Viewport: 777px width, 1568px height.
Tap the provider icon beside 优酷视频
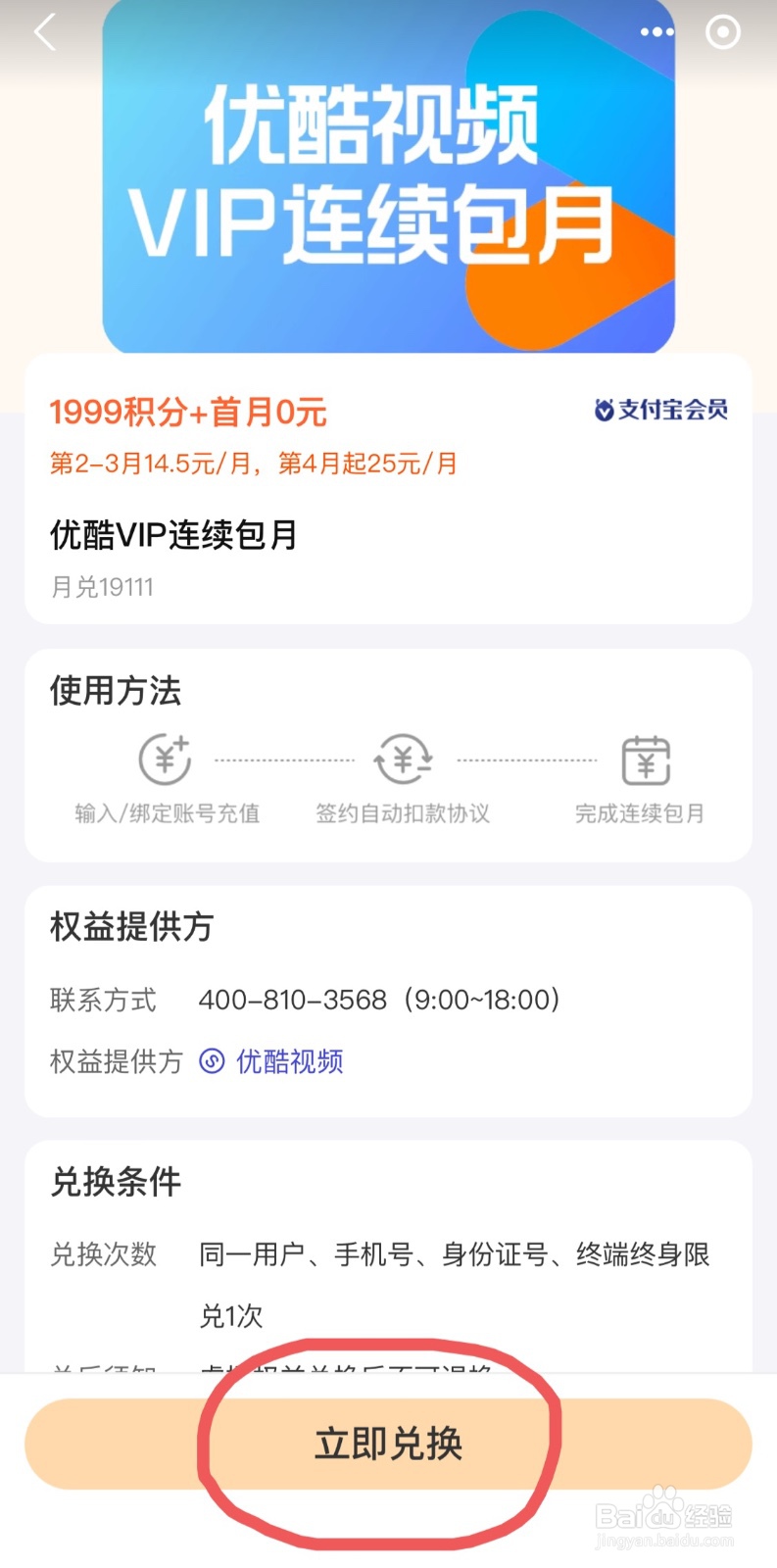(210, 1062)
